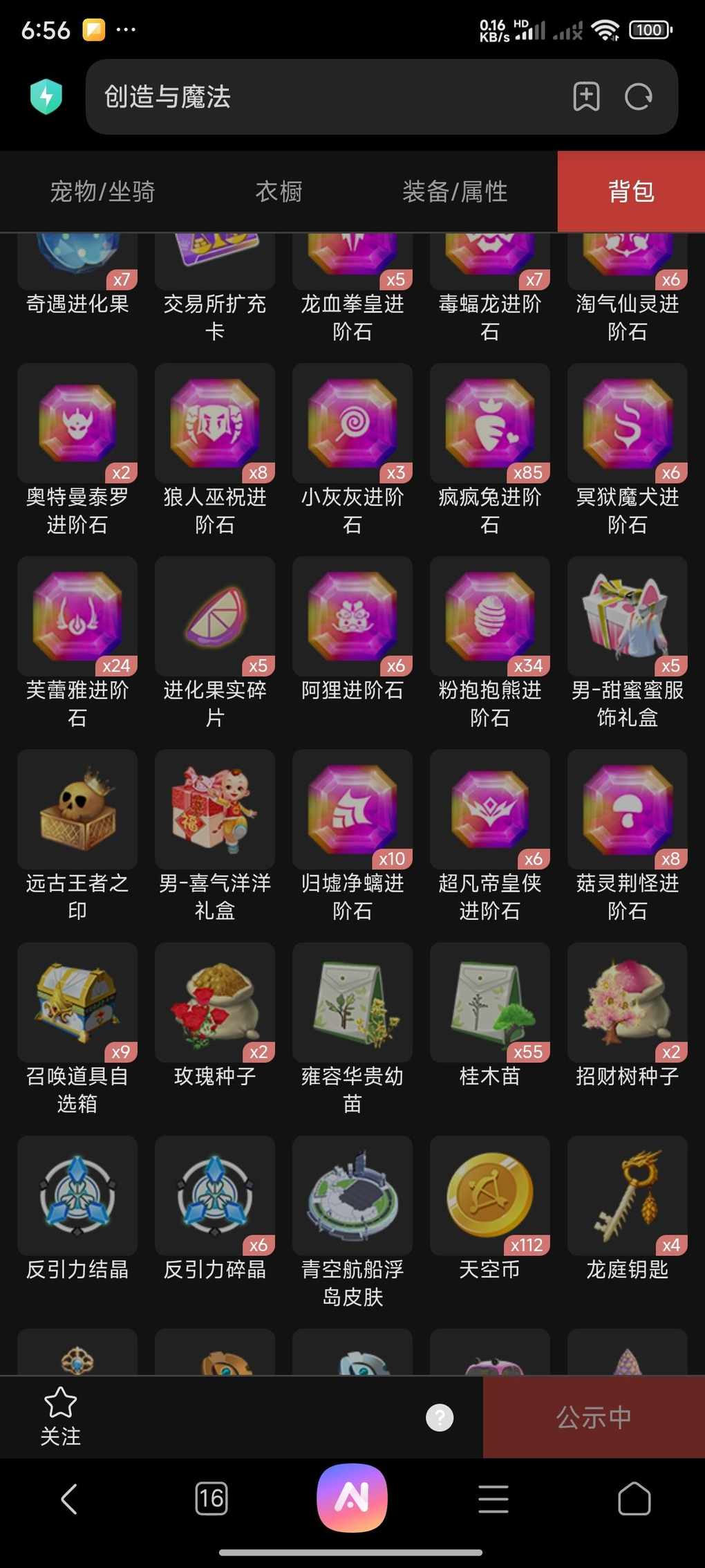This screenshot has height=1568, width=705.
Task: View the 青空航船浮岛皮肤 item
Action: click(352, 1195)
